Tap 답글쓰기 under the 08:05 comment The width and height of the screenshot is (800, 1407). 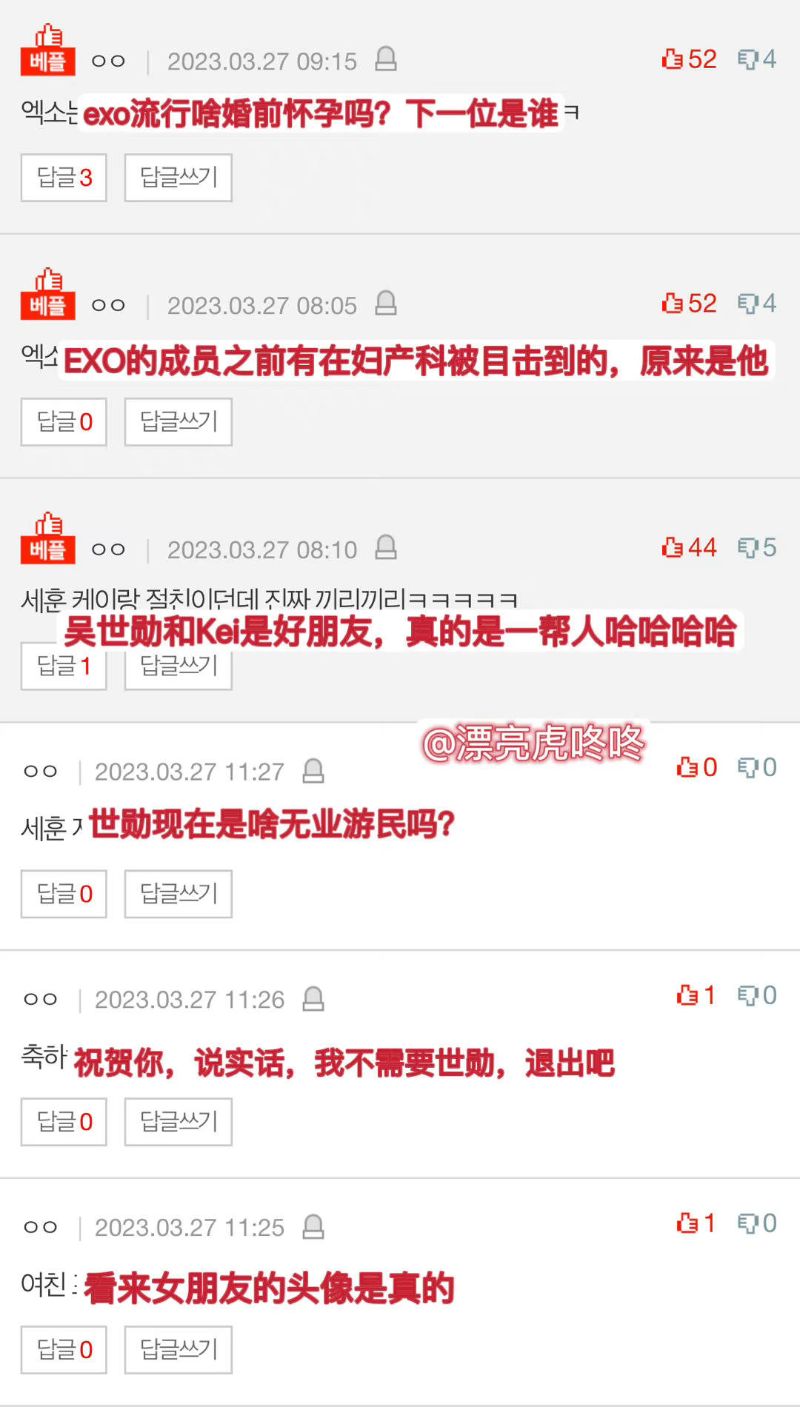click(178, 422)
